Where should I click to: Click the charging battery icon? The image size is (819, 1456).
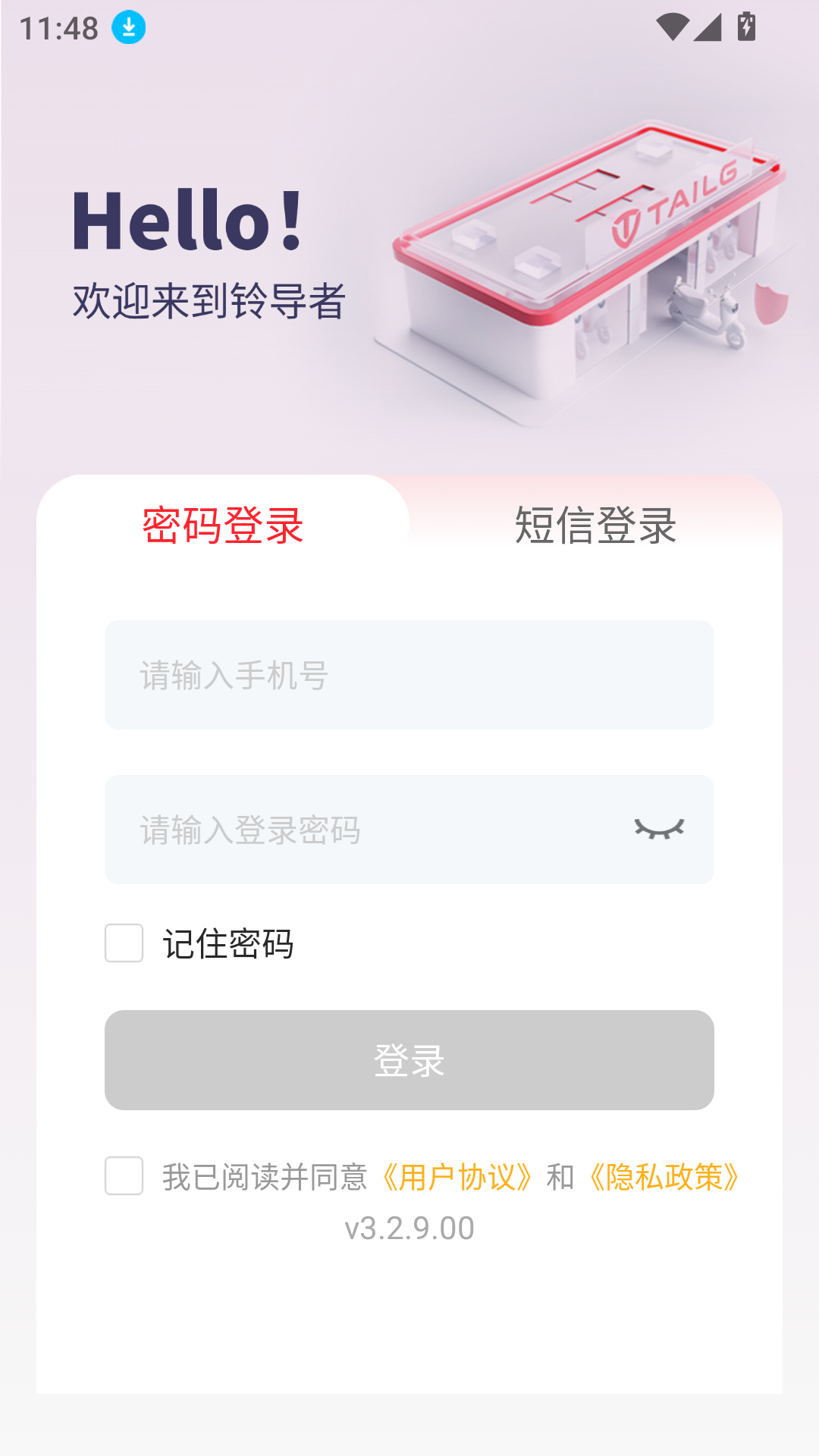[745, 25]
